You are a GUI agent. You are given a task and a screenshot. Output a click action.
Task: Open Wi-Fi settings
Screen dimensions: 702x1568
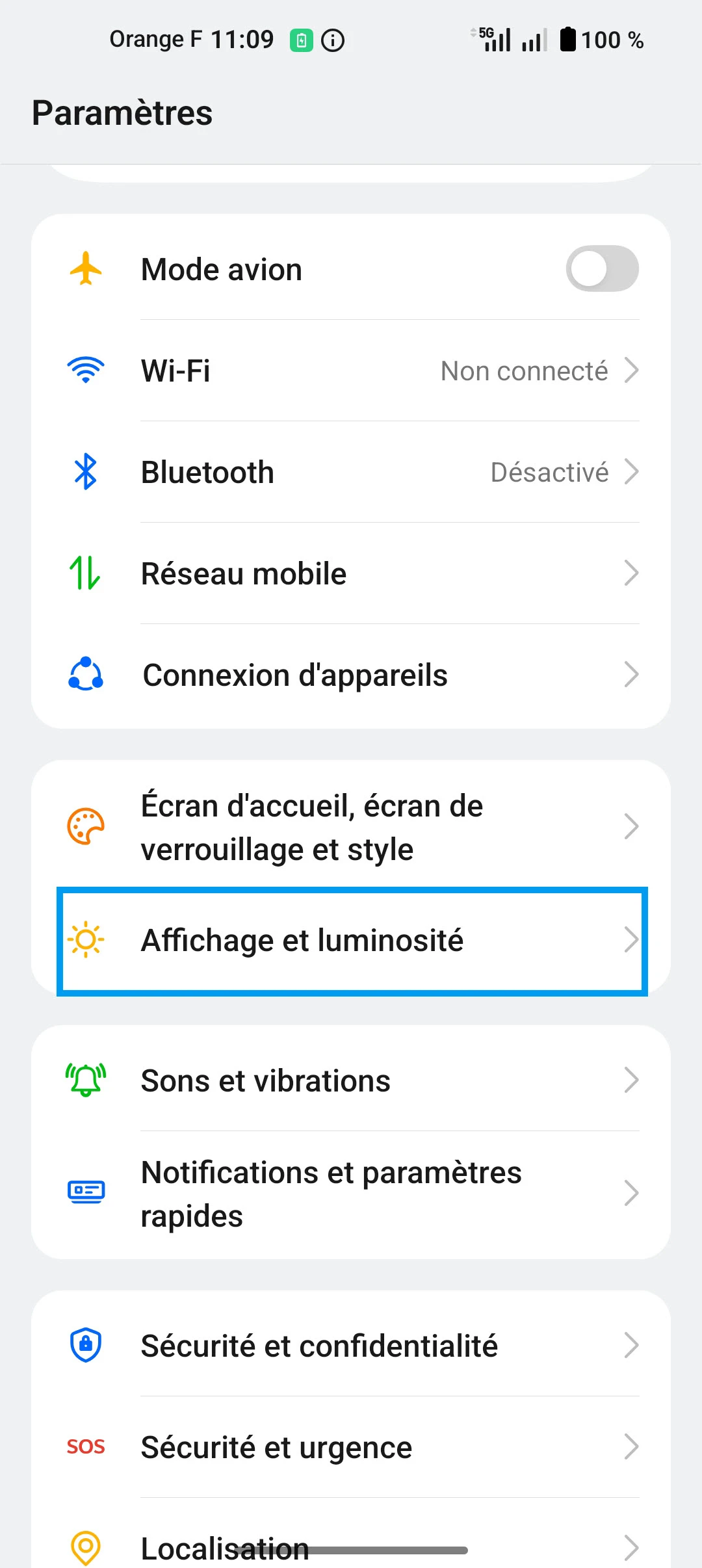click(351, 371)
